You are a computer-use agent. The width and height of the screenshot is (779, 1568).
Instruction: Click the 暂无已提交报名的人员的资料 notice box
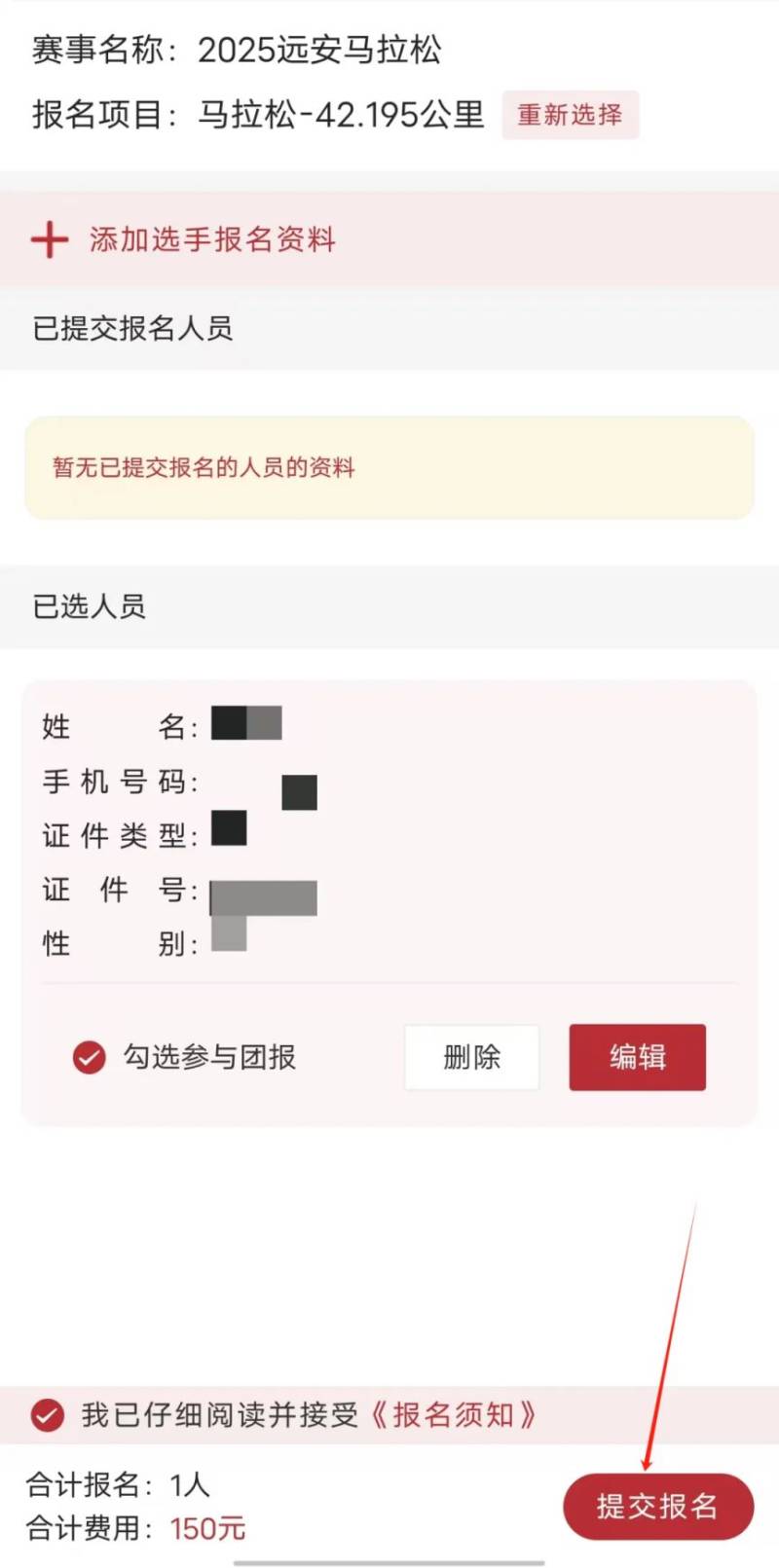coord(389,468)
